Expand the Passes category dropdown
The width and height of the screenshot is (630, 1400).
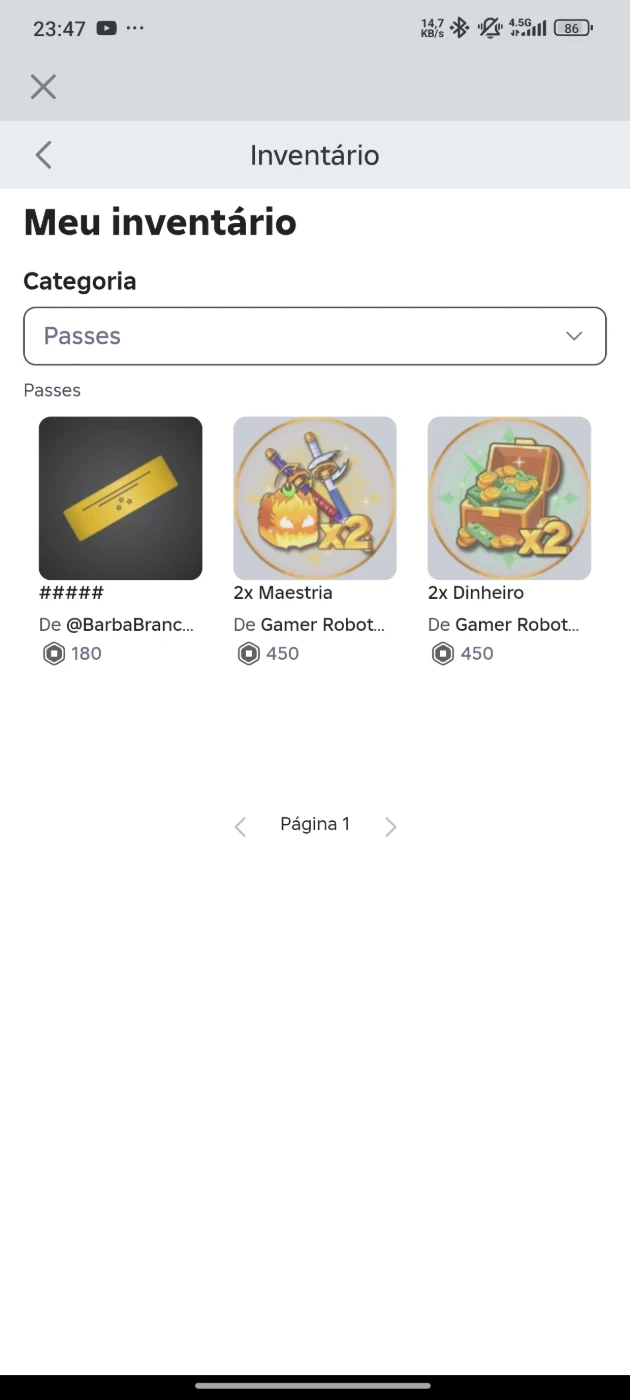(314, 336)
